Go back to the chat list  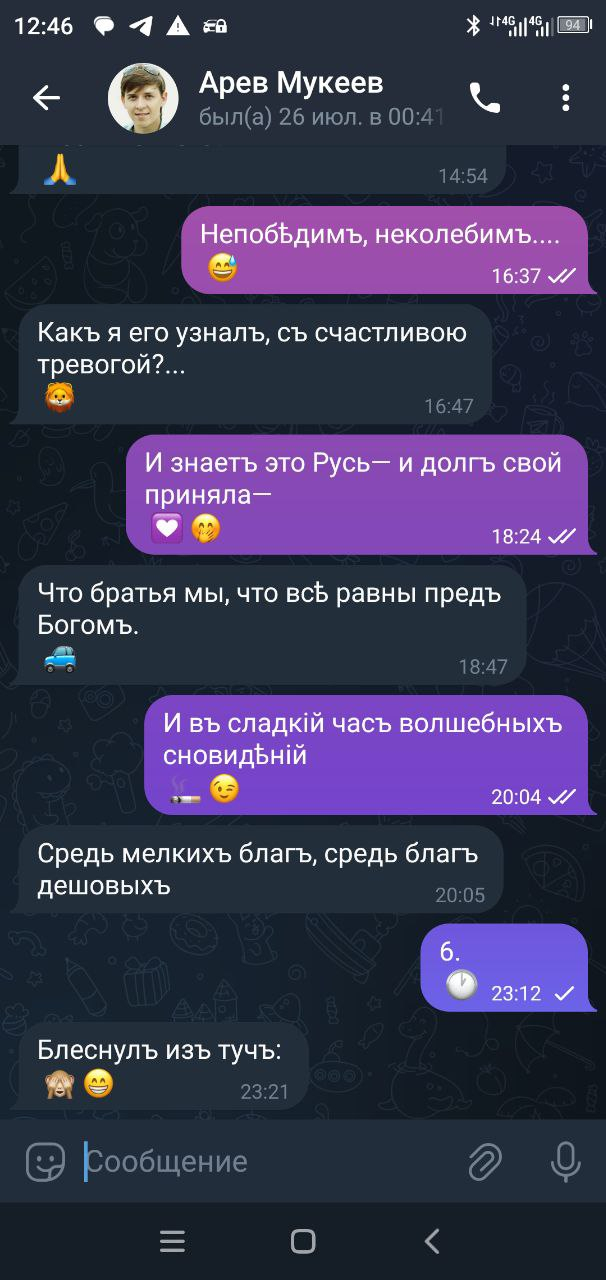coord(46,97)
